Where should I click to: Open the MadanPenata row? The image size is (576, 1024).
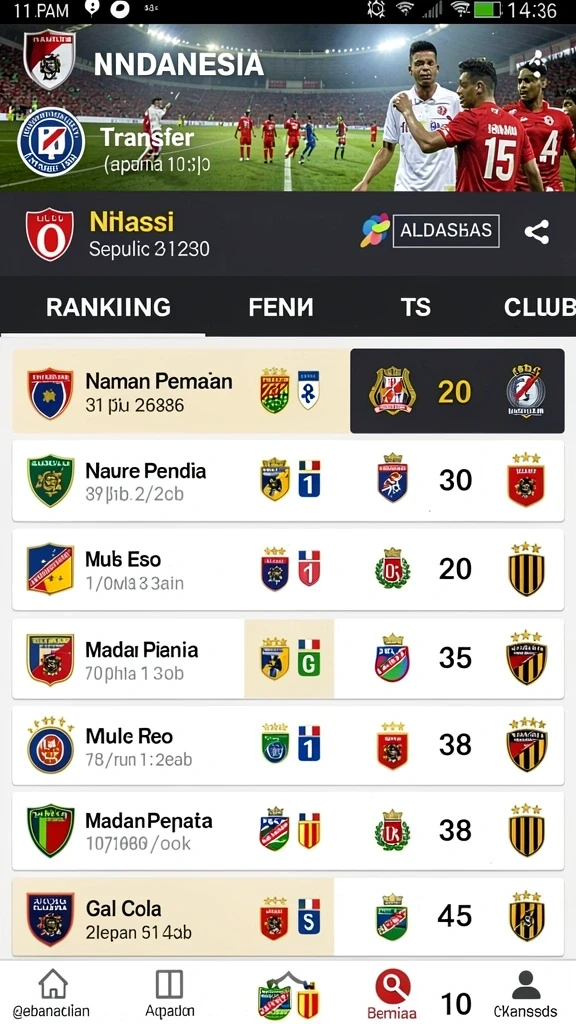pyautogui.click(x=288, y=831)
